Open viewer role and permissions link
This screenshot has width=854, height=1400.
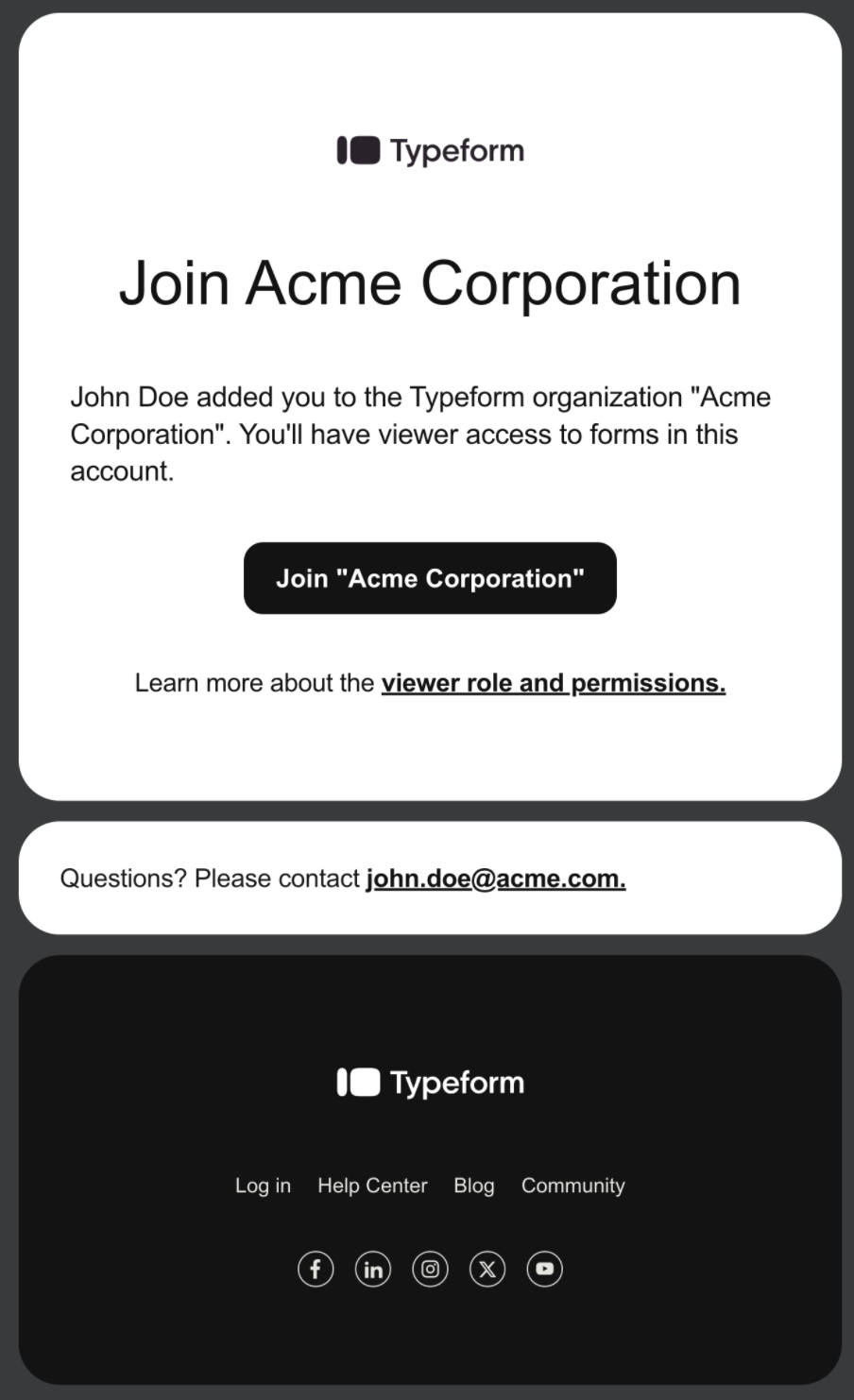pyautogui.click(x=553, y=683)
